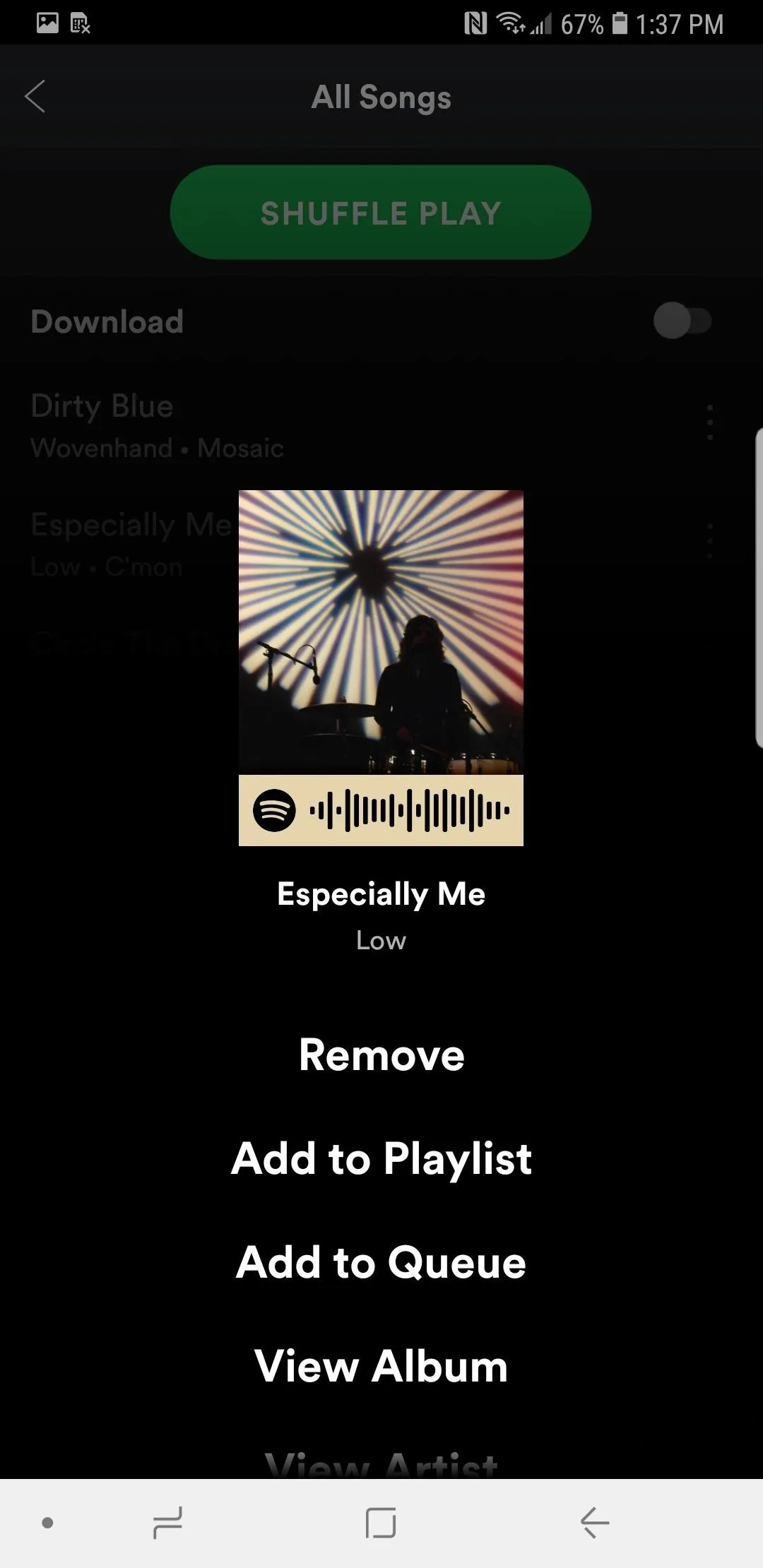The image size is (763, 1568).
Task: Select Add to Playlist option
Action: 381,1159
